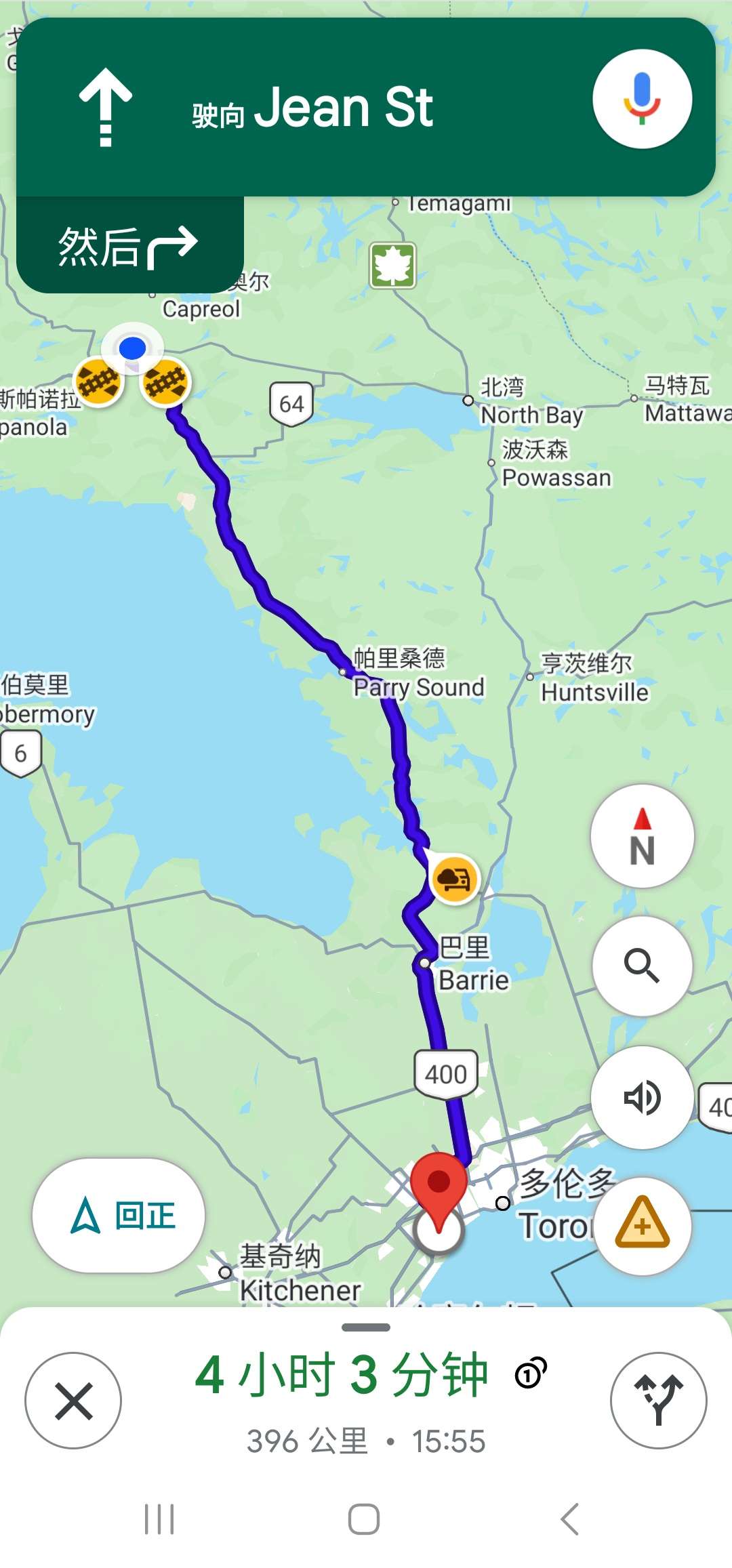
Task: Tap the compass to reorient north
Action: (x=642, y=836)
